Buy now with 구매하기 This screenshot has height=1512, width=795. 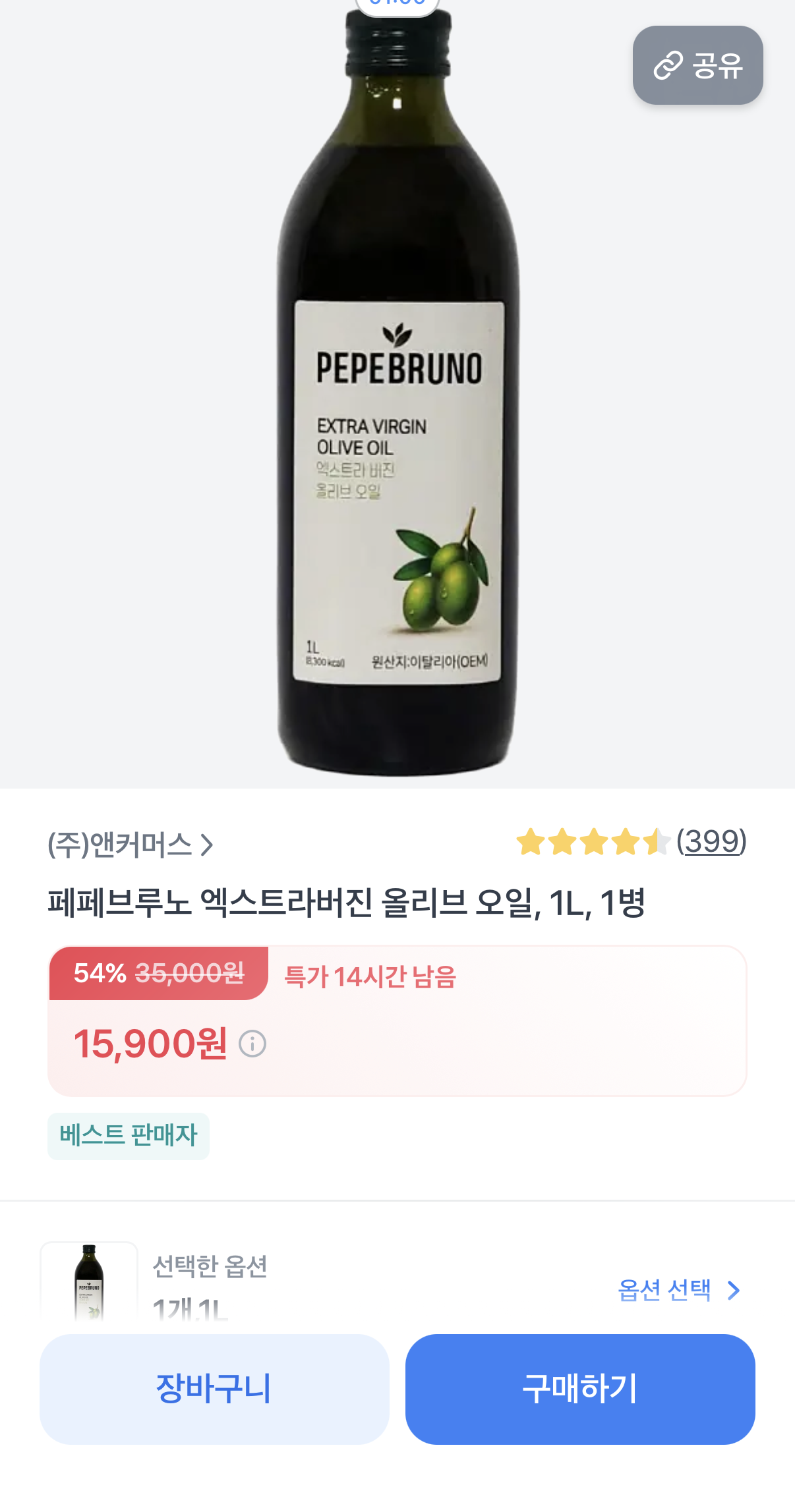pos(579,1389)
